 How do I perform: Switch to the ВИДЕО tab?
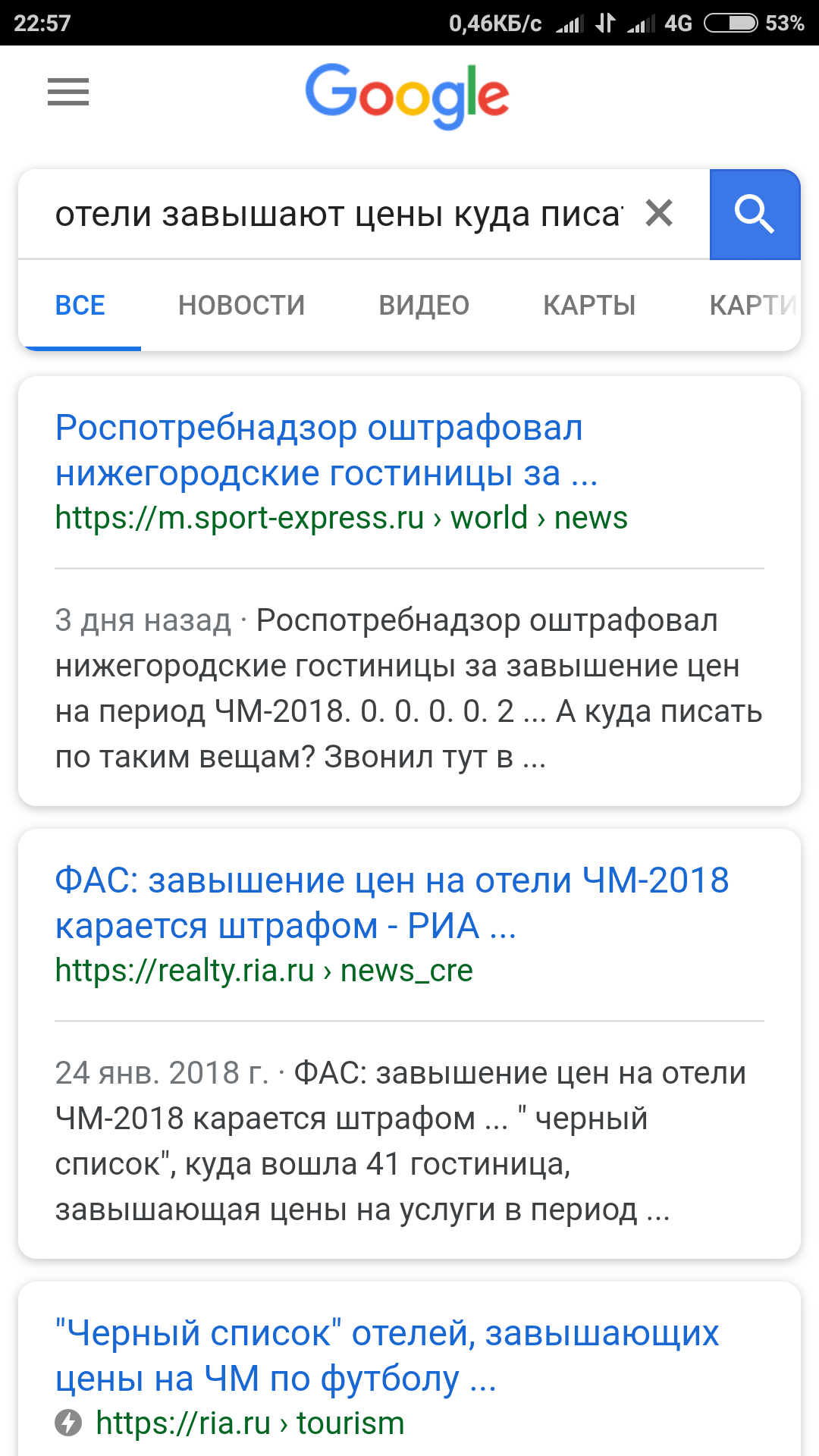[x=424, y=306]
